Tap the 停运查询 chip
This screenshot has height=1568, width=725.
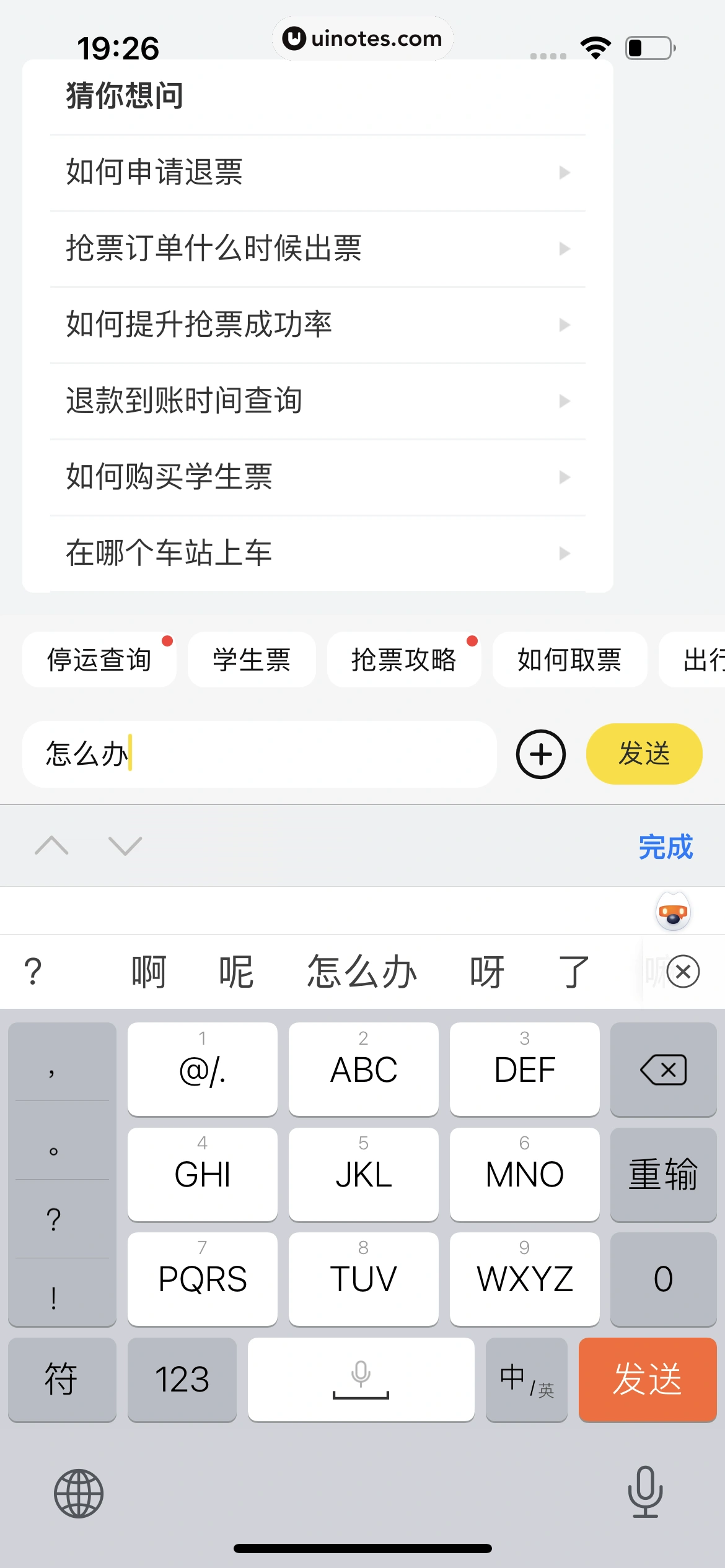click(x=99, y=660)
